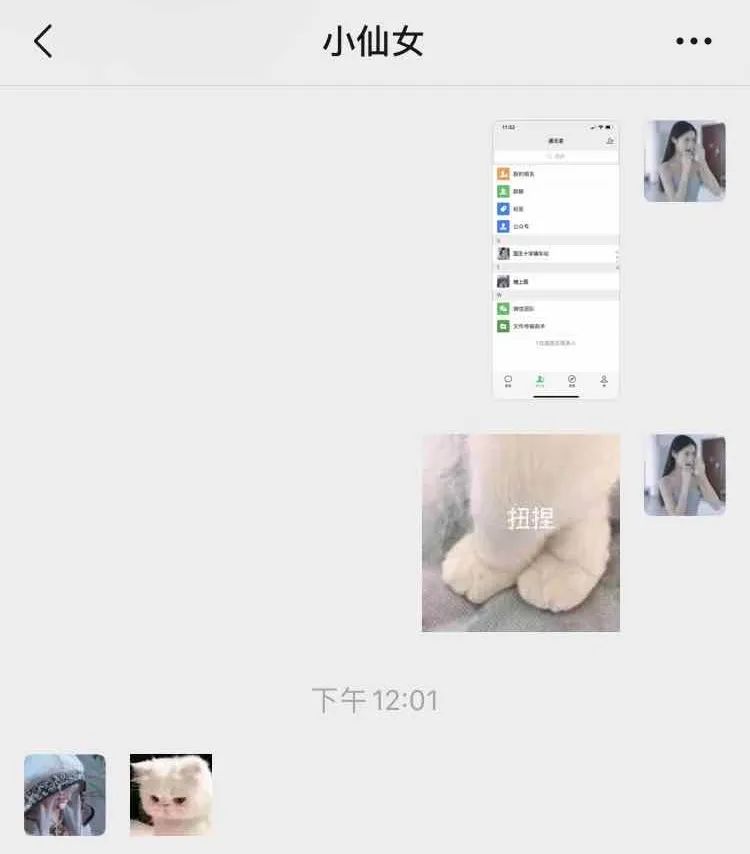The image size is (750, 854).
Task: Go back to the chat list
Action: tap(42, 42)
